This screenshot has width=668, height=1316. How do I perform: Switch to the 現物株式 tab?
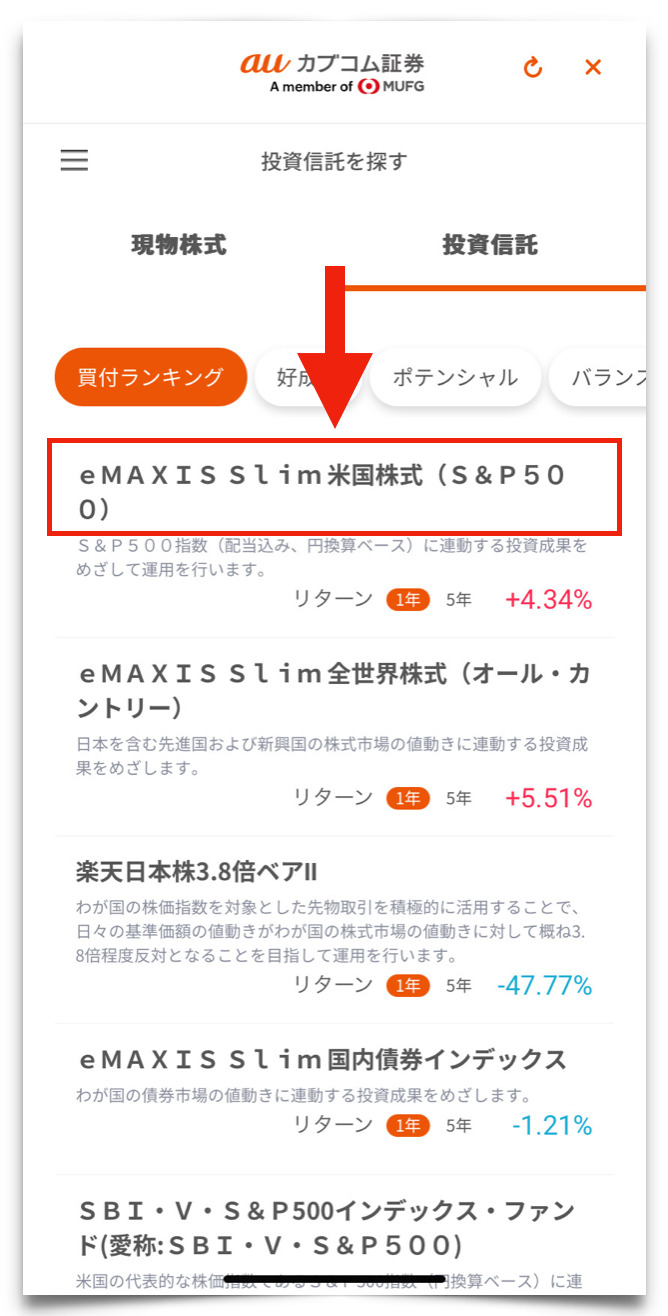(179, 245)
